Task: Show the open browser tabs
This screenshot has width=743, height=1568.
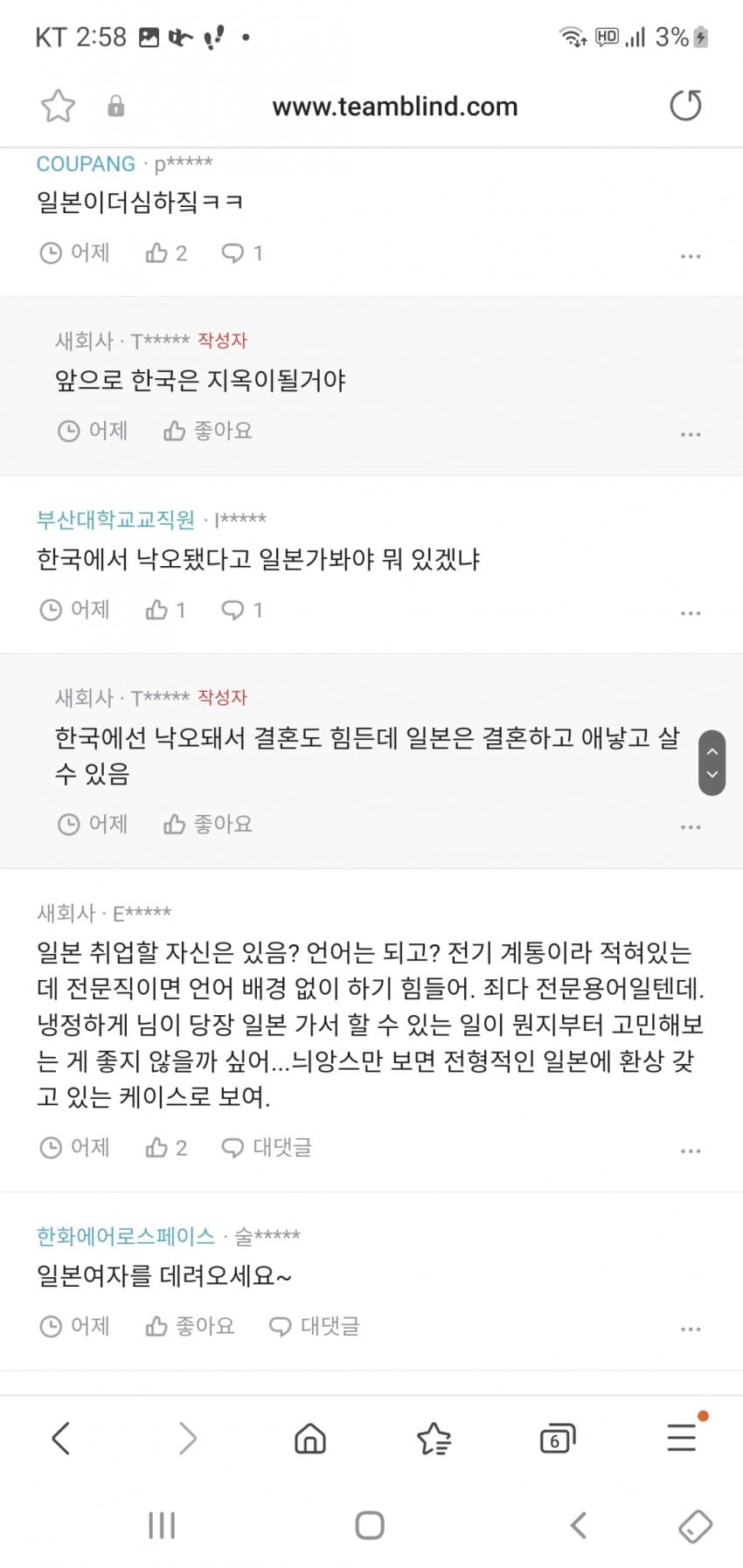Action: click(x=557, y=1438)
